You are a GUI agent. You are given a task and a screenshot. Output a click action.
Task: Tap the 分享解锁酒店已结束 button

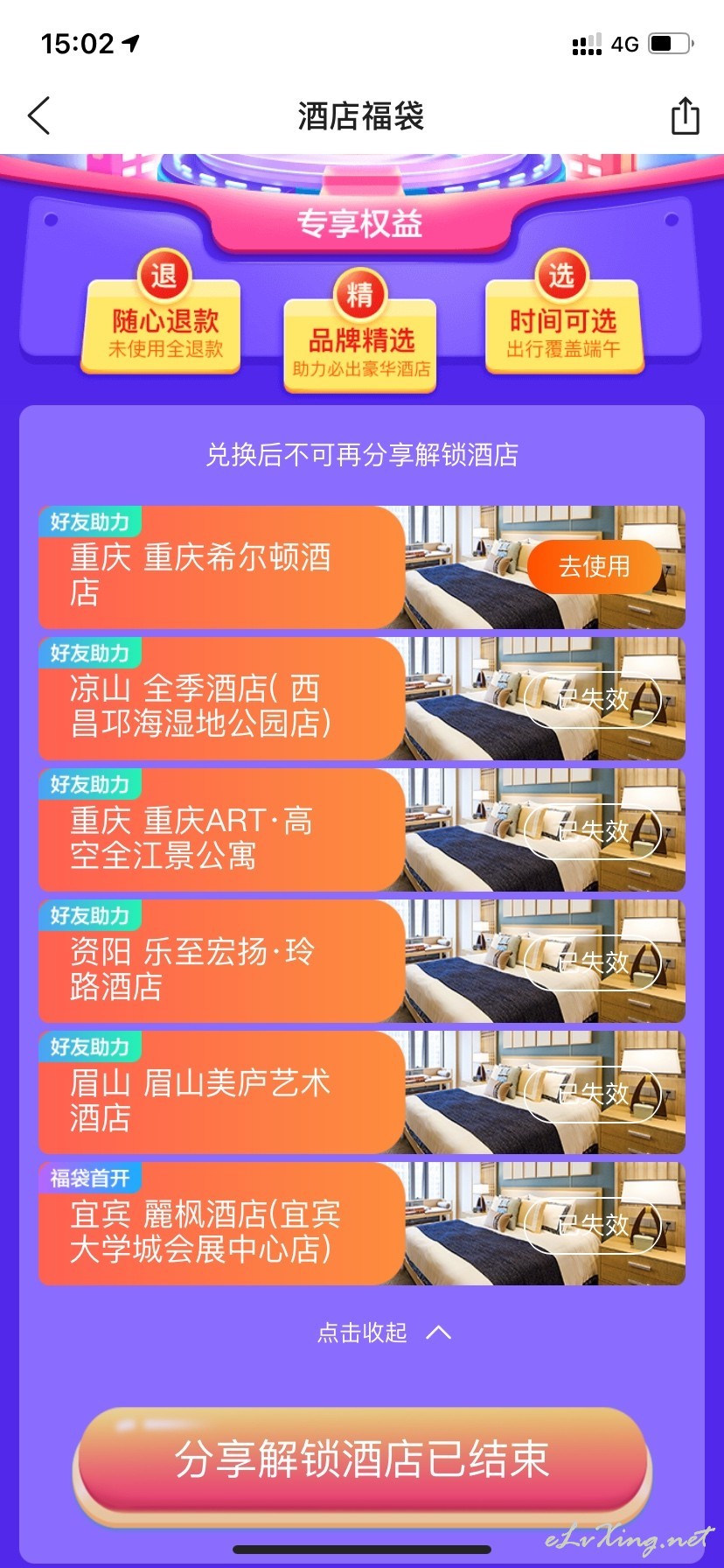(x=362, y=1459)
